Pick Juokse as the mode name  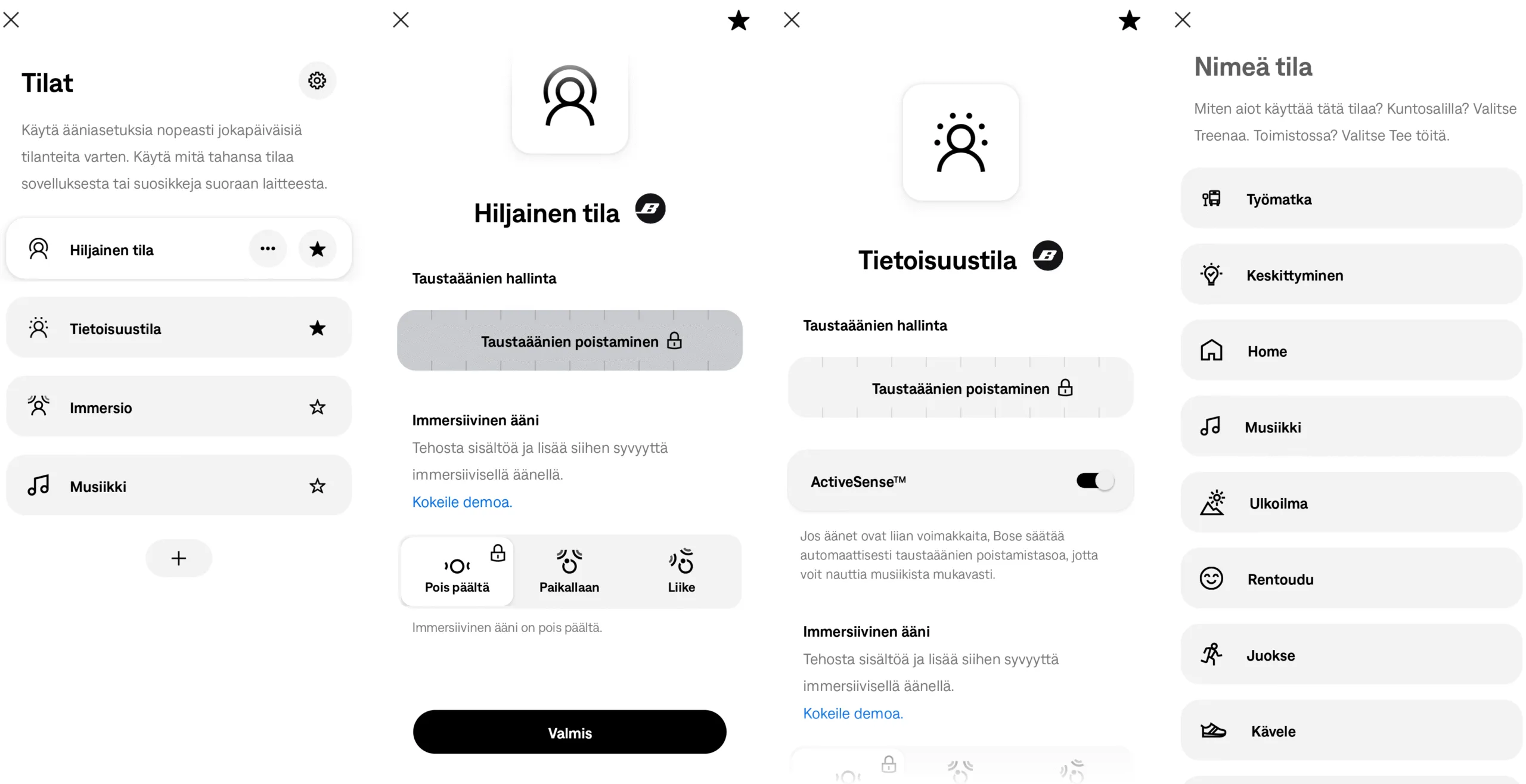[x=1351, y=655]
